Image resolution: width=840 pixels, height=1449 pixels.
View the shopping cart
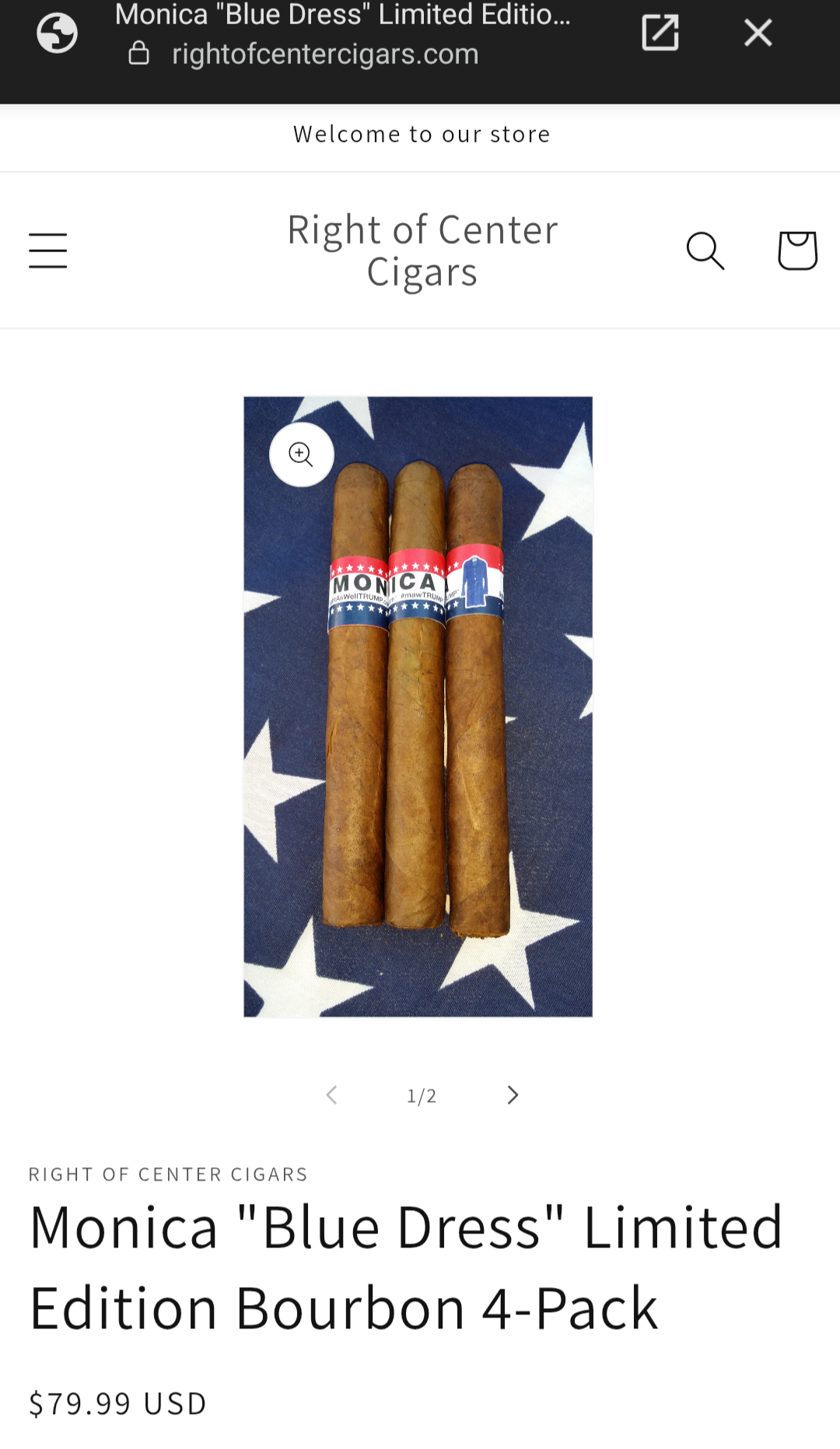[797, 251]
